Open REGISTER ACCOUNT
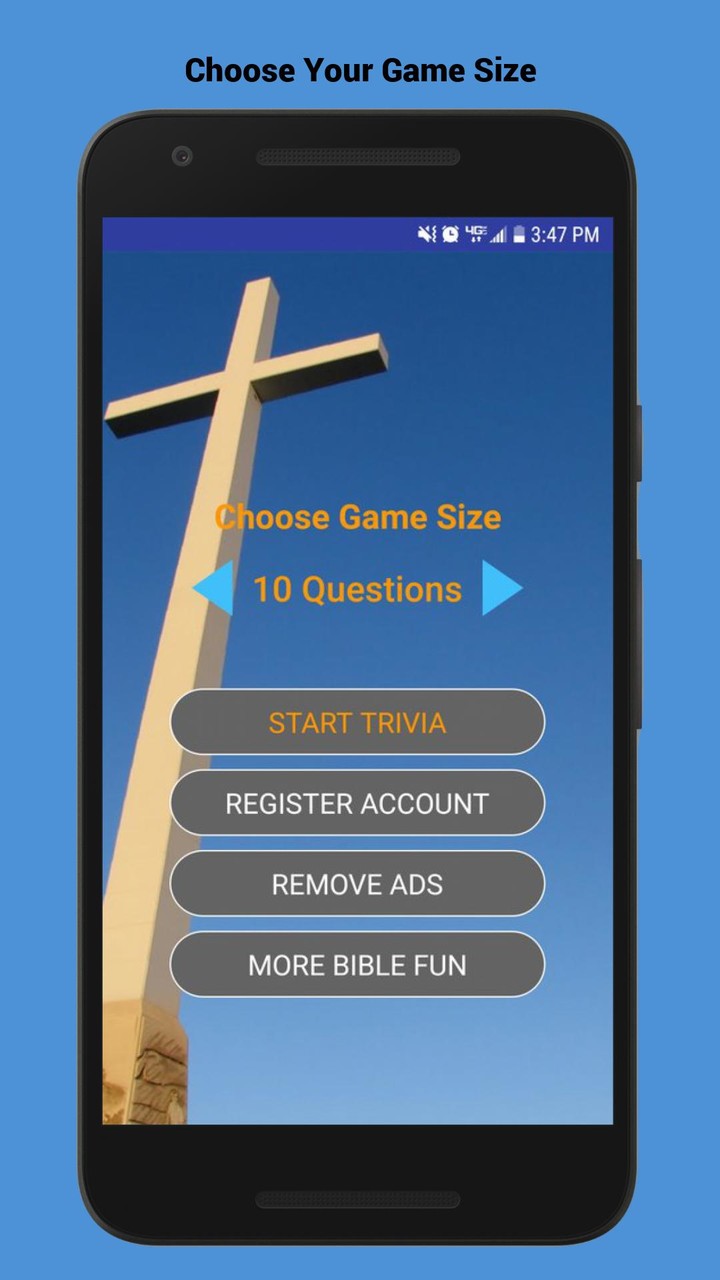This screenshot has width=720, height=1280. [357, 803]
